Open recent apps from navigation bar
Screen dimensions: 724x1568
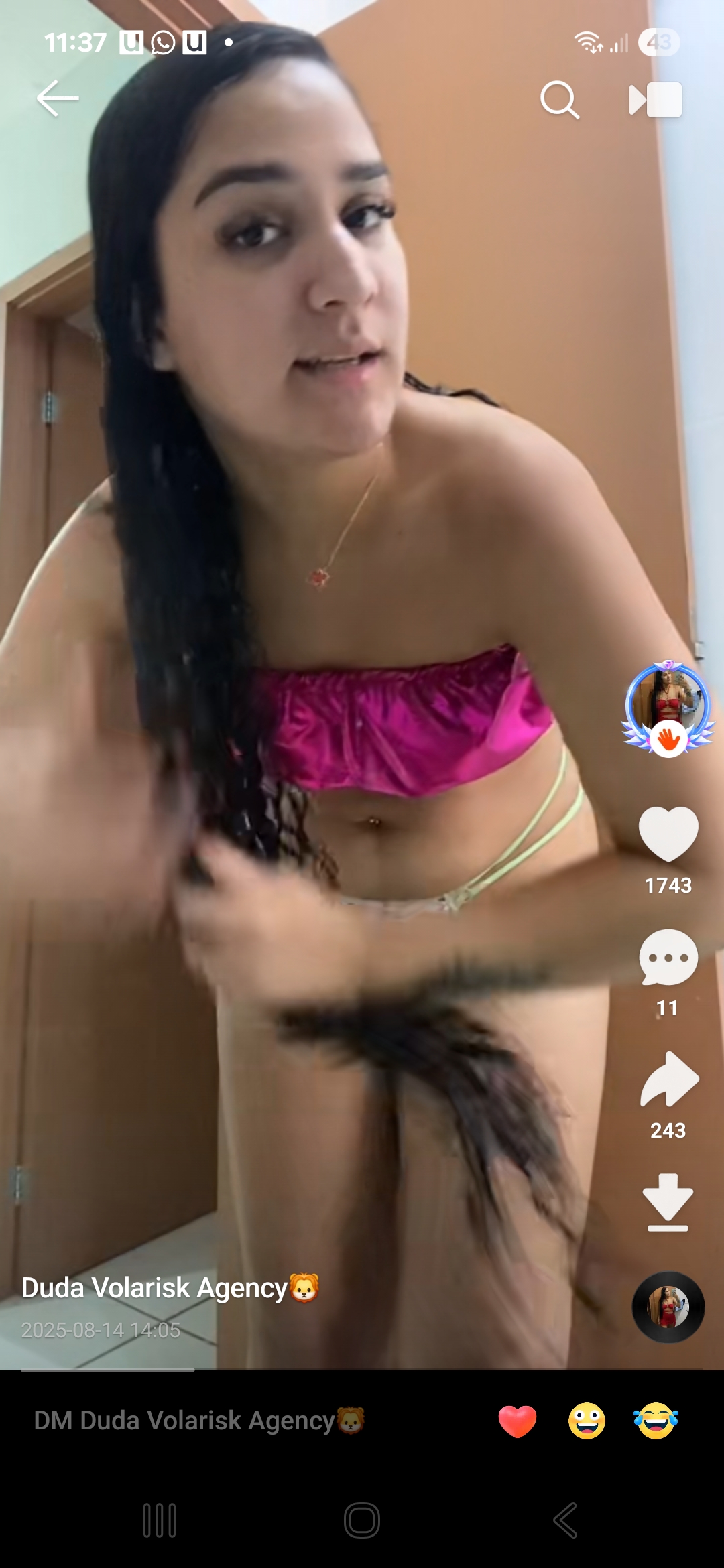(x=160, y=1520)
